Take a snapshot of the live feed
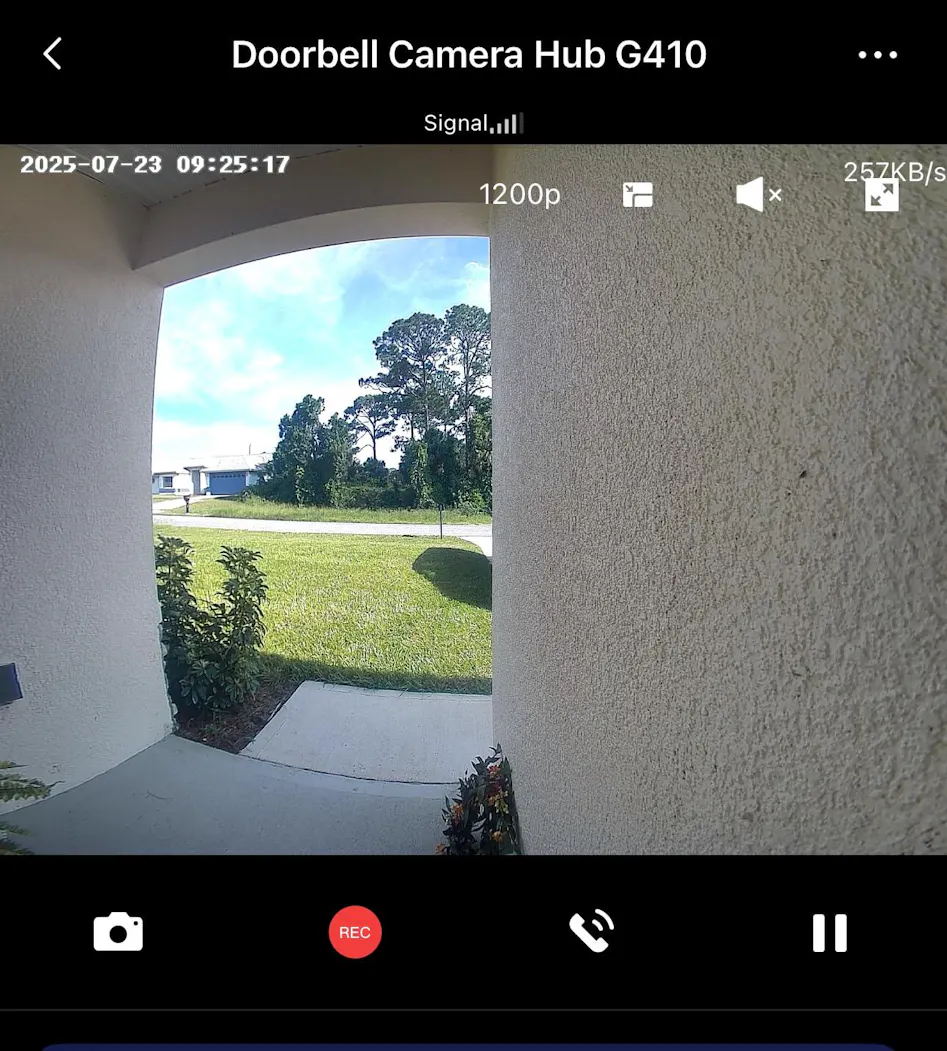947x1051 pixels. coord(118,932)
